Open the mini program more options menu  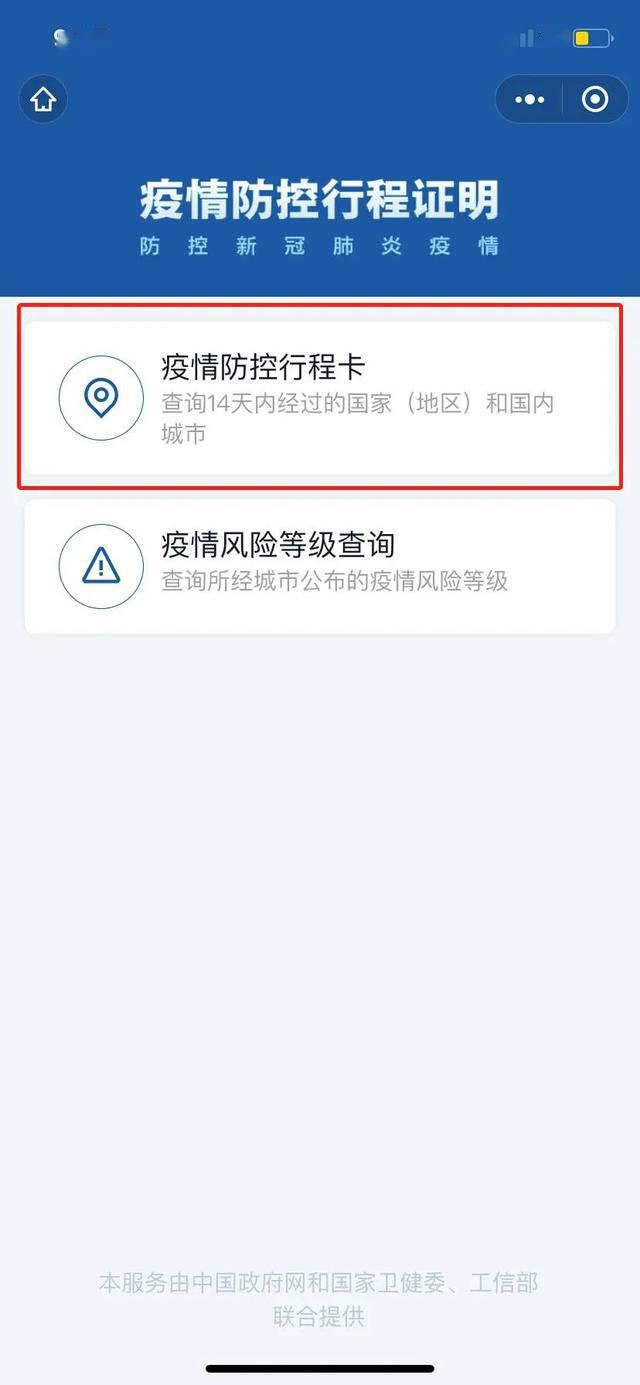click(529, 100)
